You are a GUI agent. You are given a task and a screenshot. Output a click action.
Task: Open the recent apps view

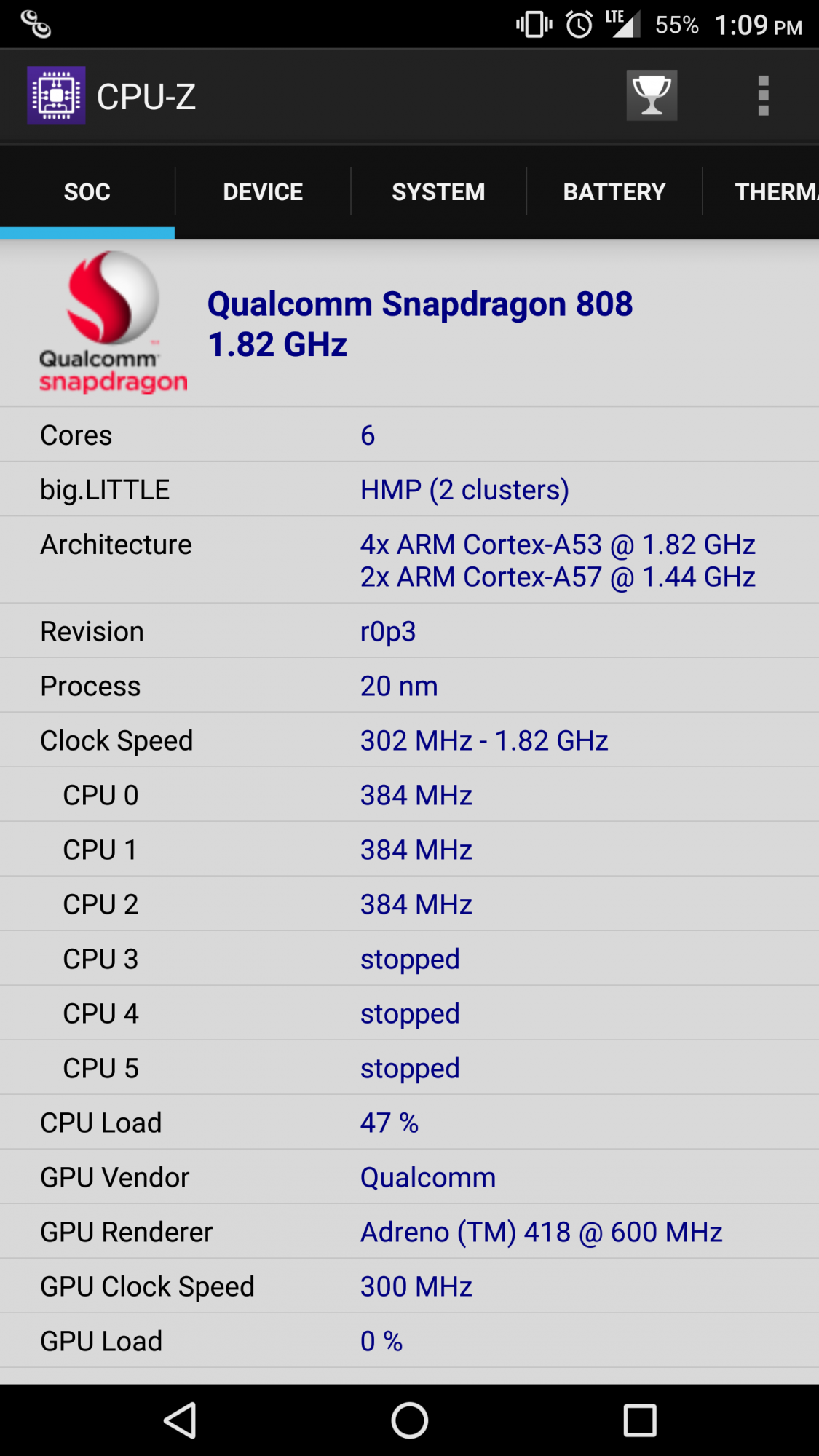tap(640, 1420)
